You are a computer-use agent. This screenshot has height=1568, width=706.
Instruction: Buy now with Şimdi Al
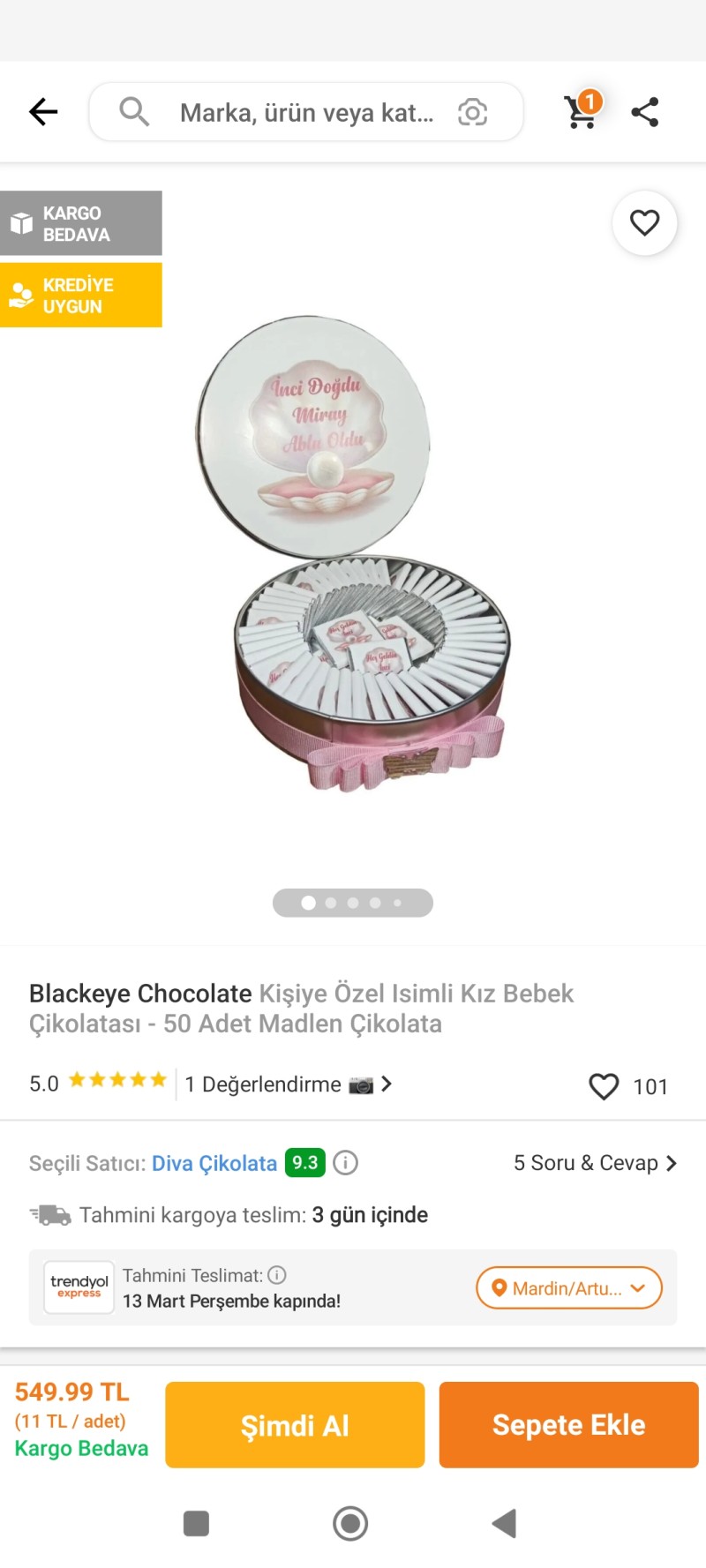295,1425
